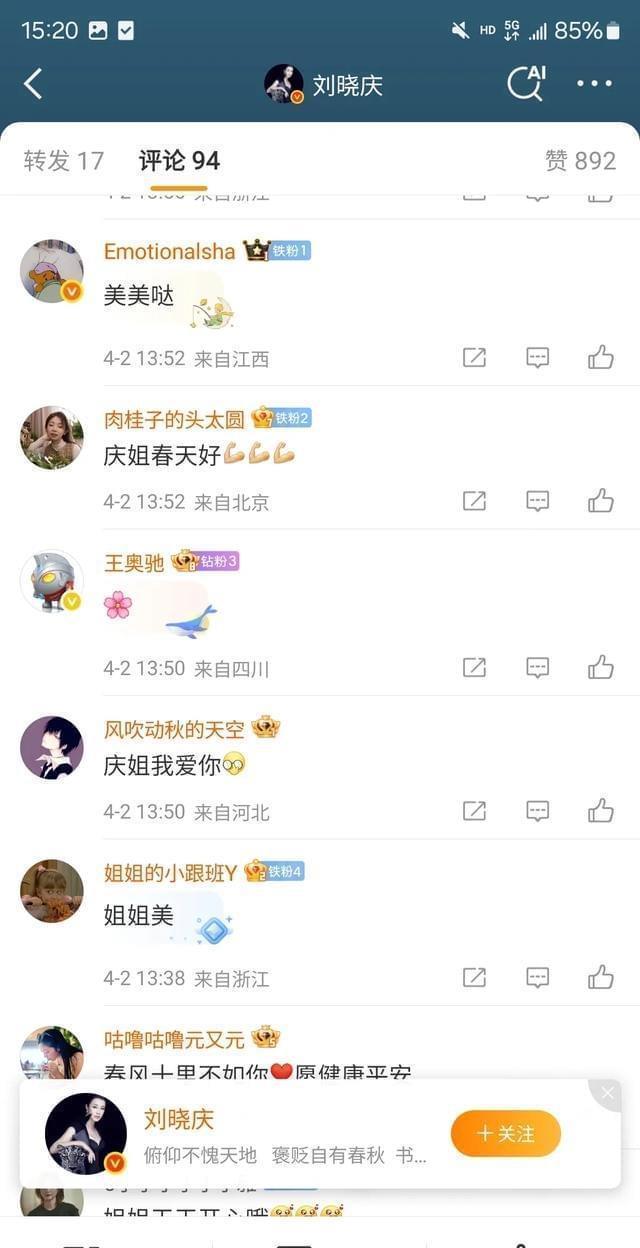
Task: Reply to Emotionalsha's comment
Action: click(538, 358)
